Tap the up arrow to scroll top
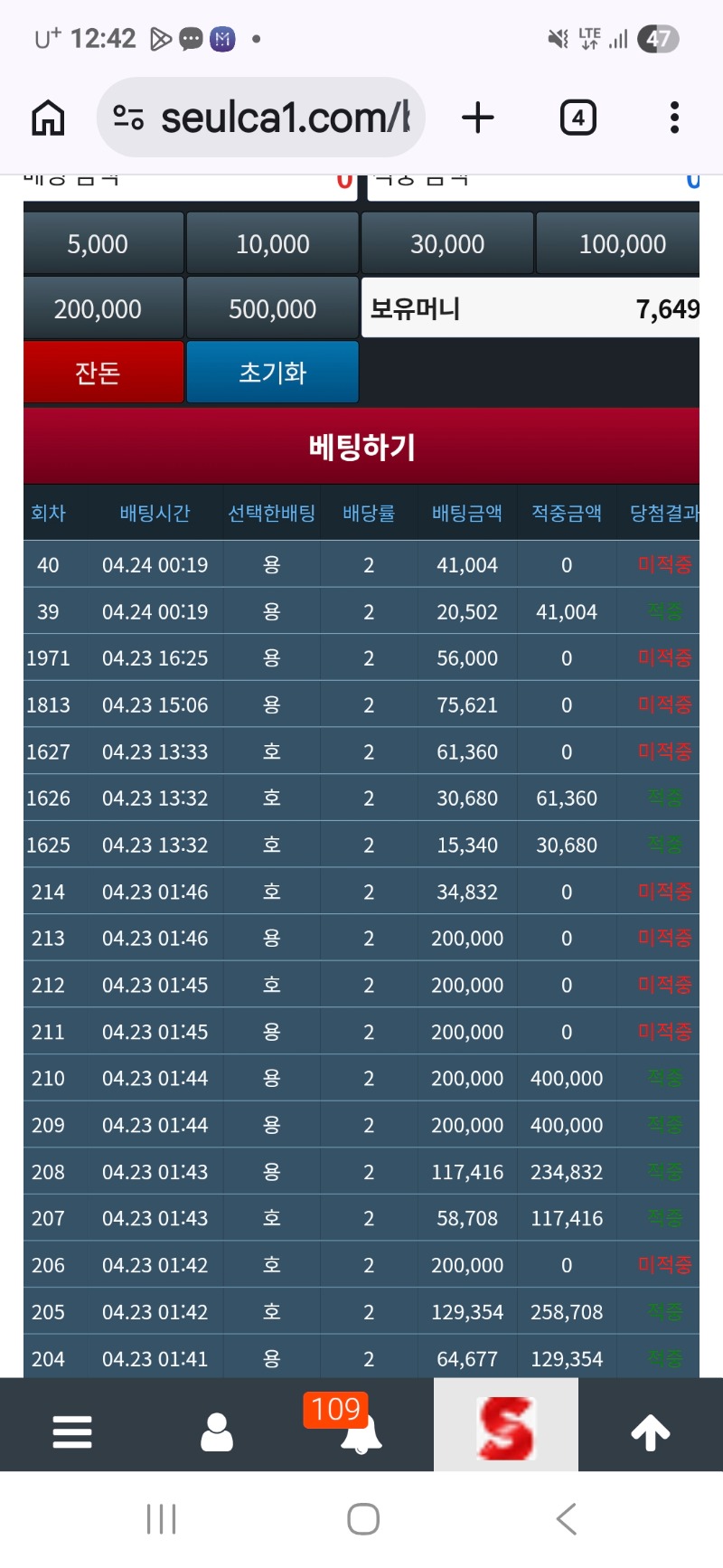Viewport: 723px width, 1568px height. tap(651, 1431)
